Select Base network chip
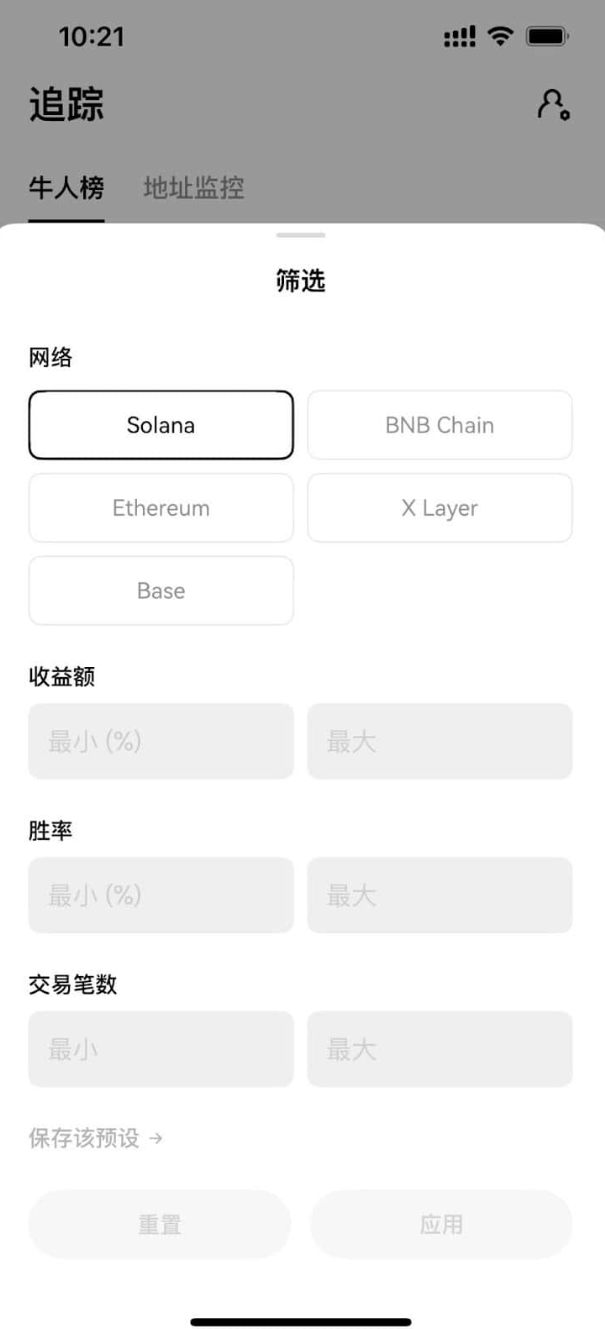 161,591
